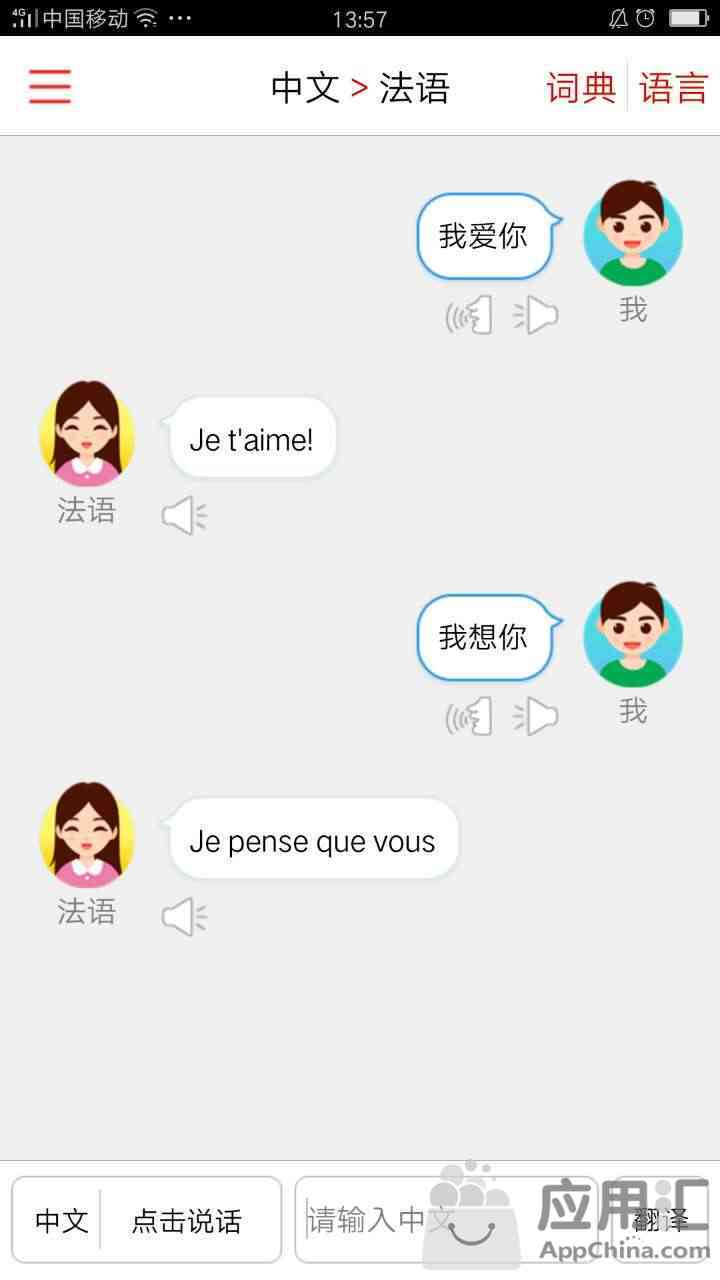
Task: Open the 语言 language selection
Action: (x=674, y=87)
